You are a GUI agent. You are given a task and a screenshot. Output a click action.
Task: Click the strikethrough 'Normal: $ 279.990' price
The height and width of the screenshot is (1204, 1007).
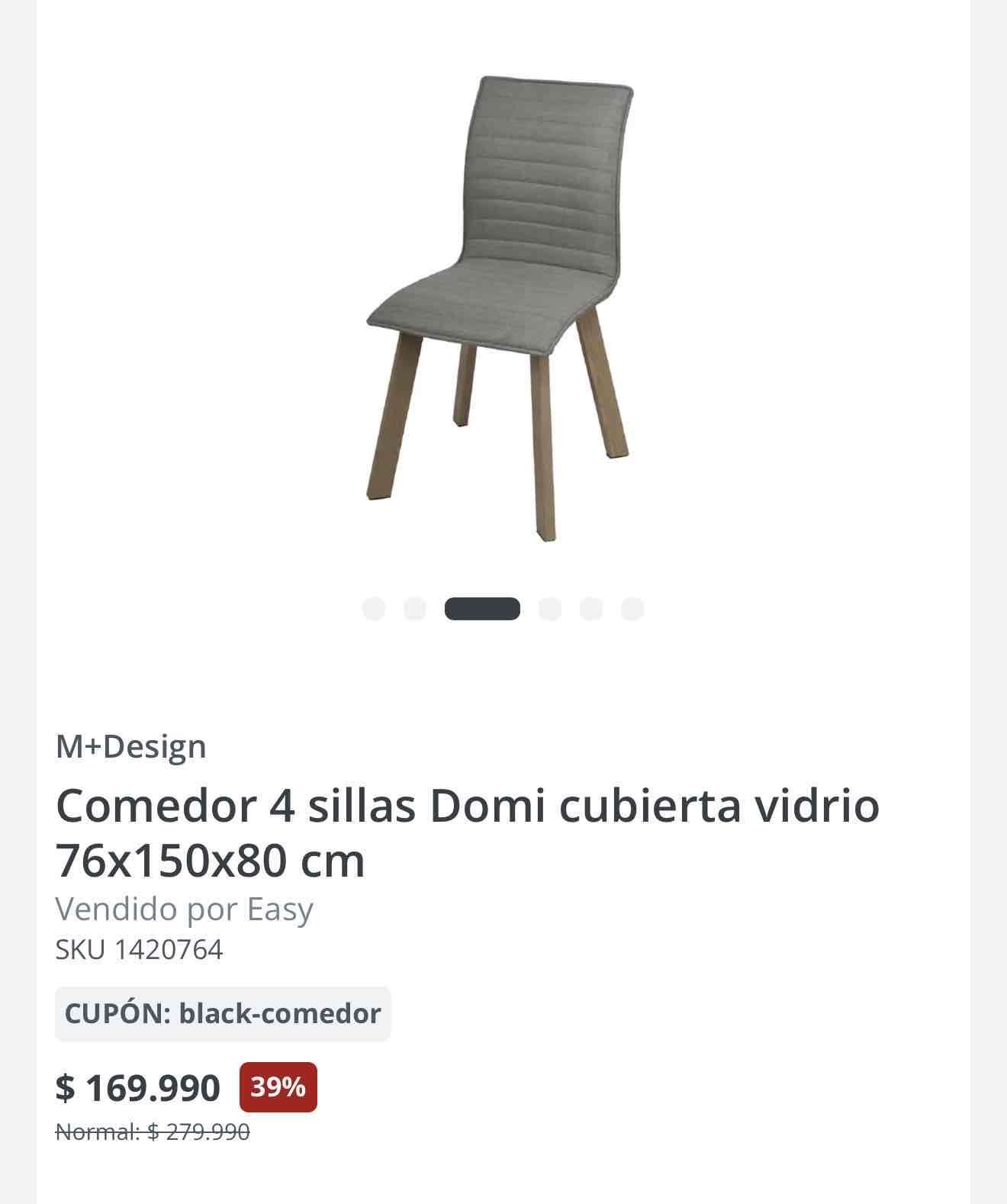[153, 1130]
